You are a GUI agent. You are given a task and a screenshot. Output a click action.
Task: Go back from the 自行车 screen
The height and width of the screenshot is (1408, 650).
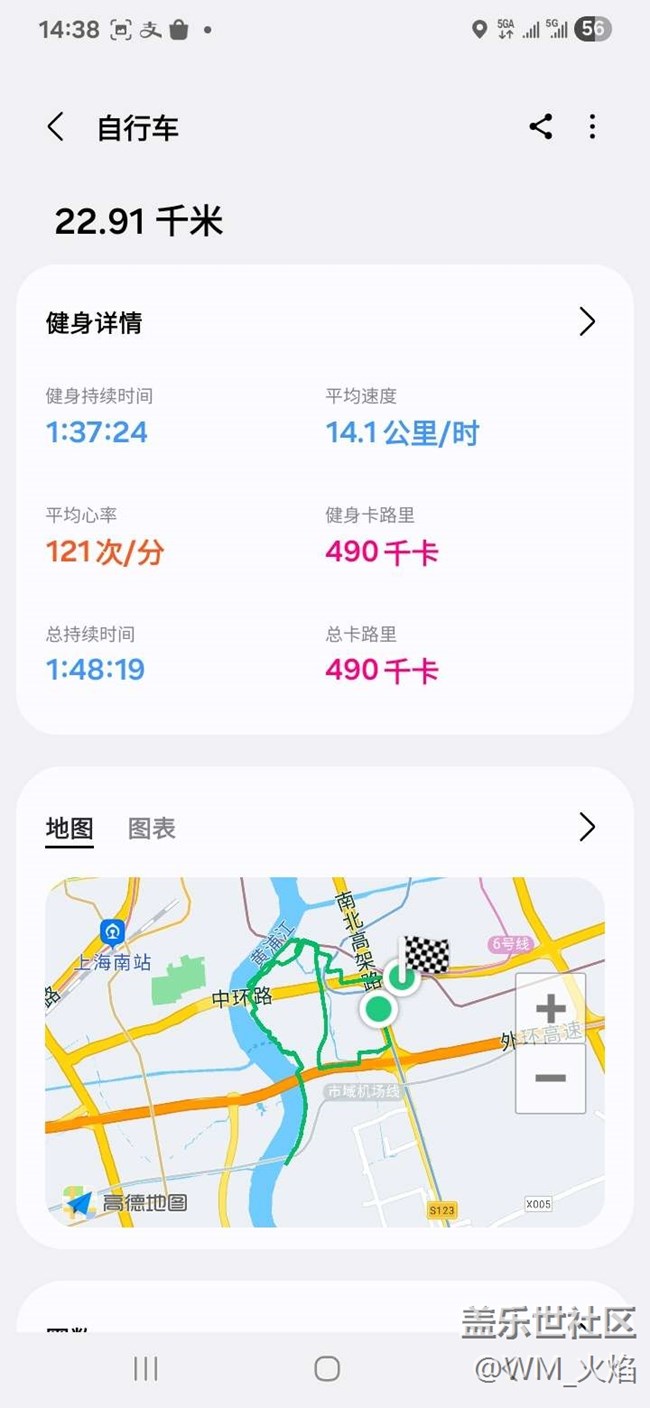[x=56, y=127]
